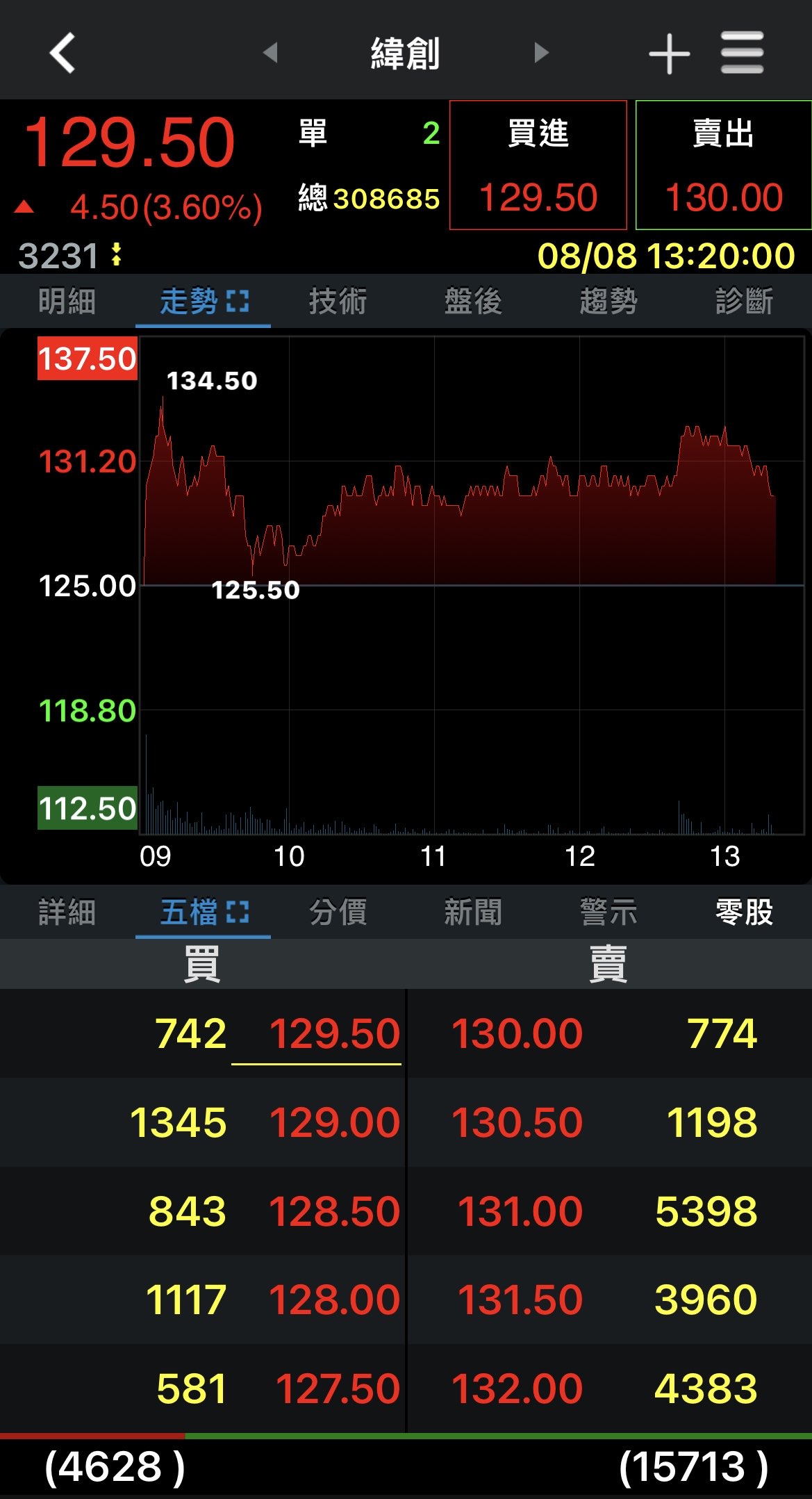Tap the 賣出 sell button
The height and width of the screenshot is (1499, 812).
pyautogui.click(x=724, y=165)
